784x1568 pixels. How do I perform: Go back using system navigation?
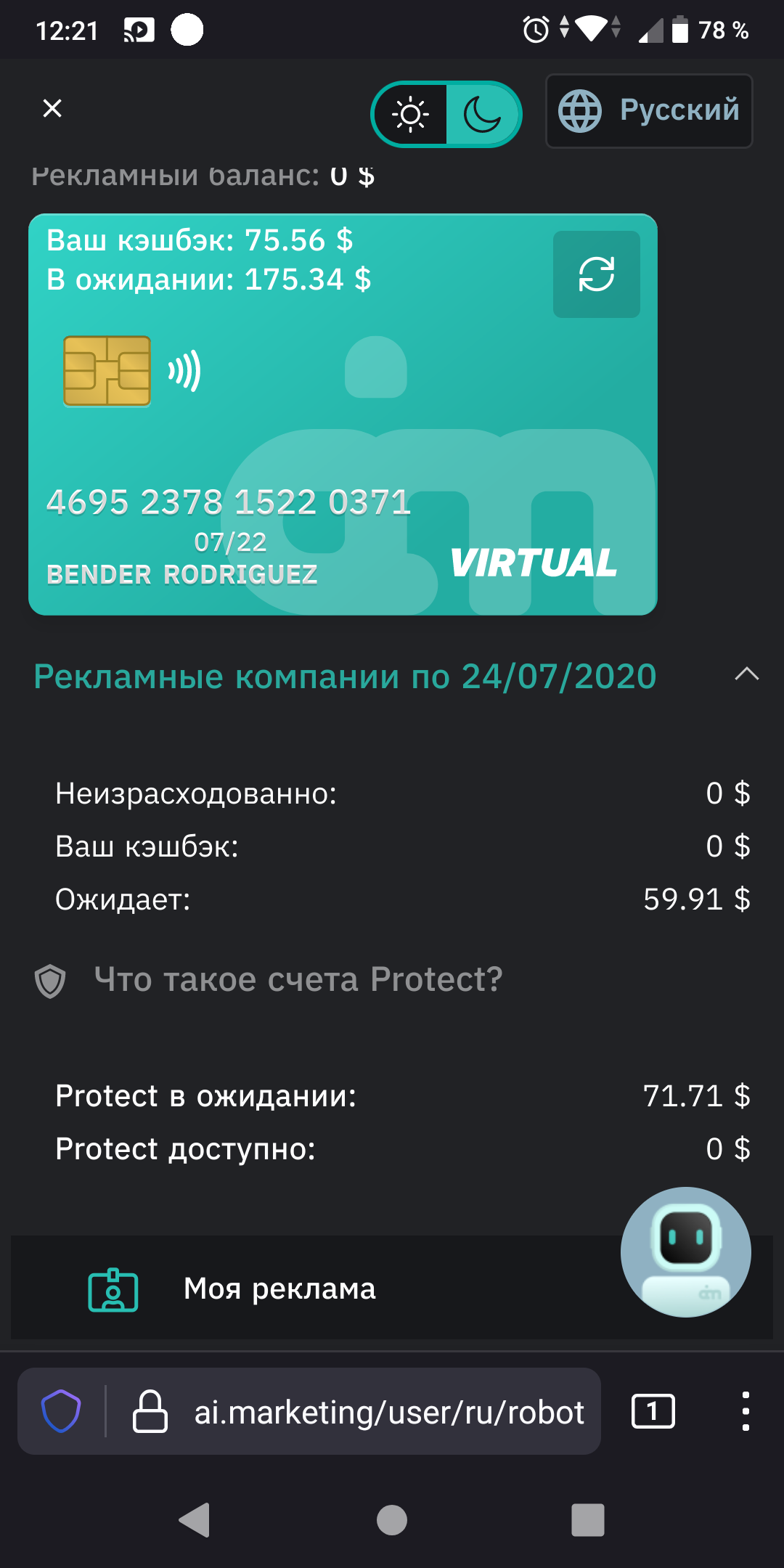[x=195, y=1519]
